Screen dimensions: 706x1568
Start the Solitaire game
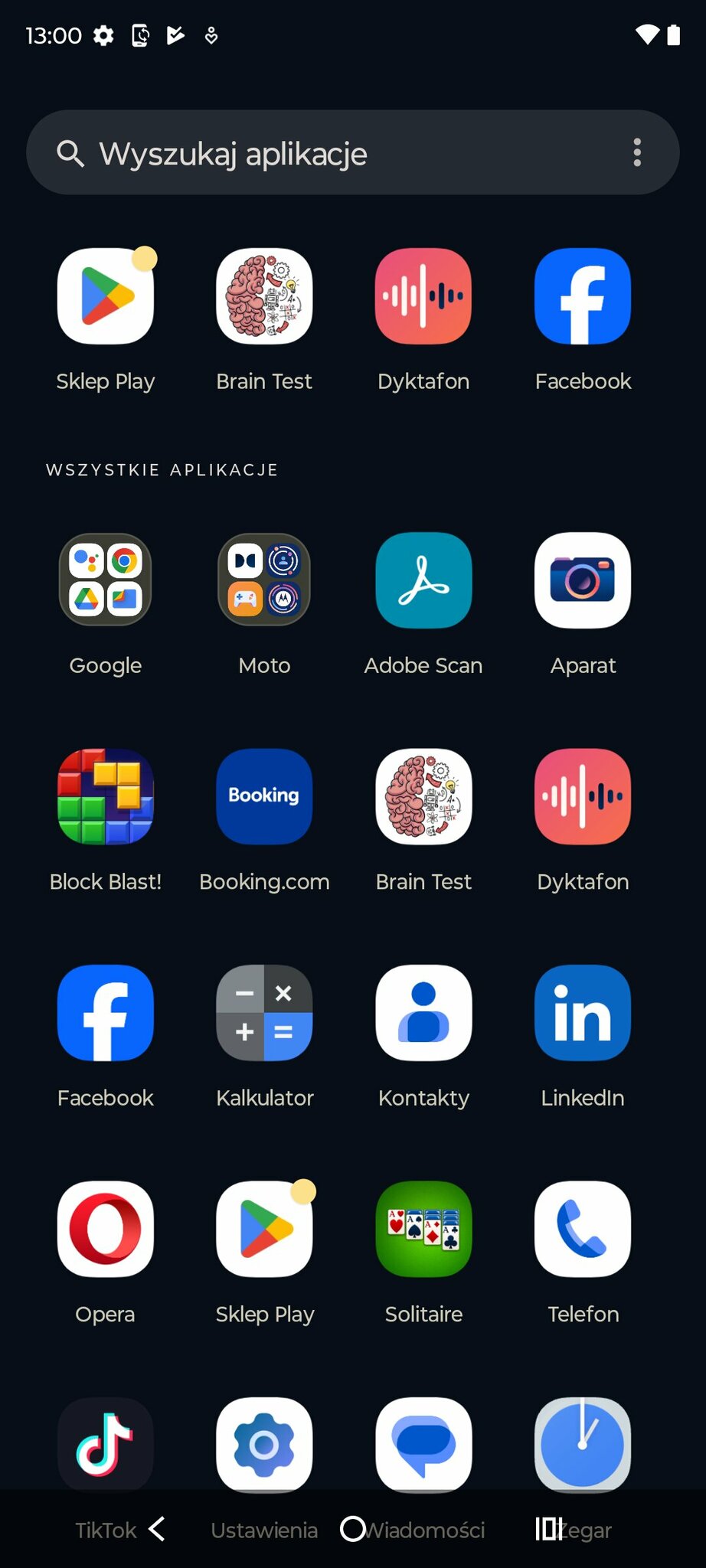(x=423, y=1229)
